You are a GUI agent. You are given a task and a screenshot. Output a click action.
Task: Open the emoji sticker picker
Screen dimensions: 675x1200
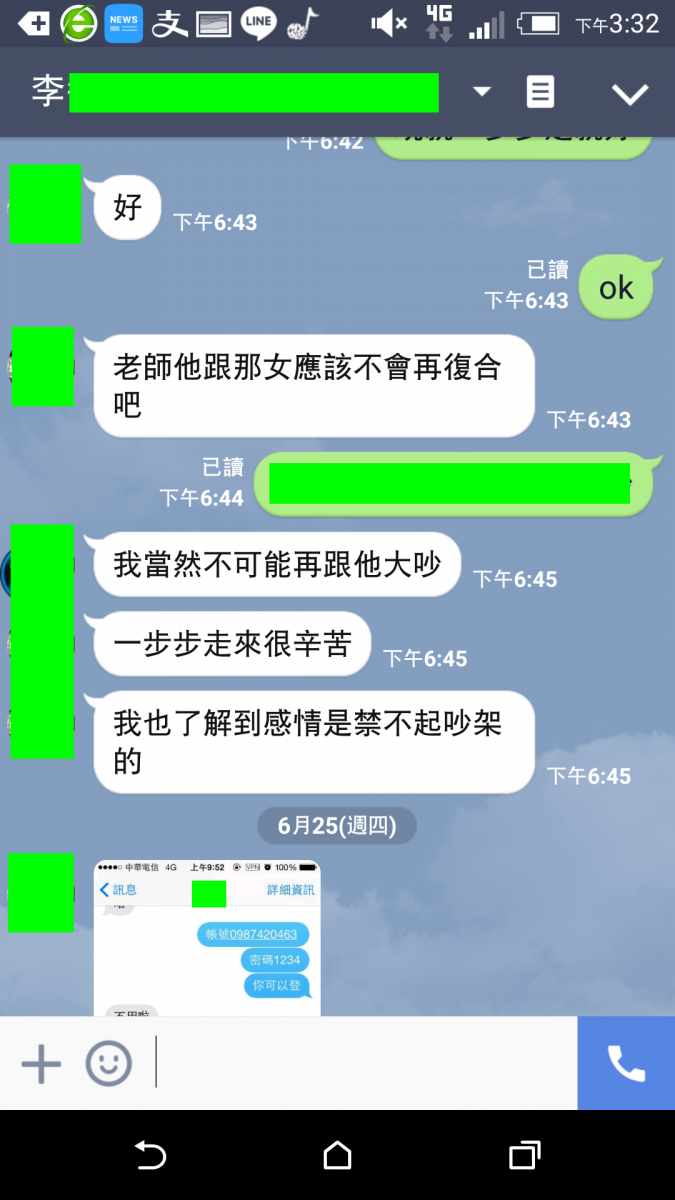(x=108, y=1063)
